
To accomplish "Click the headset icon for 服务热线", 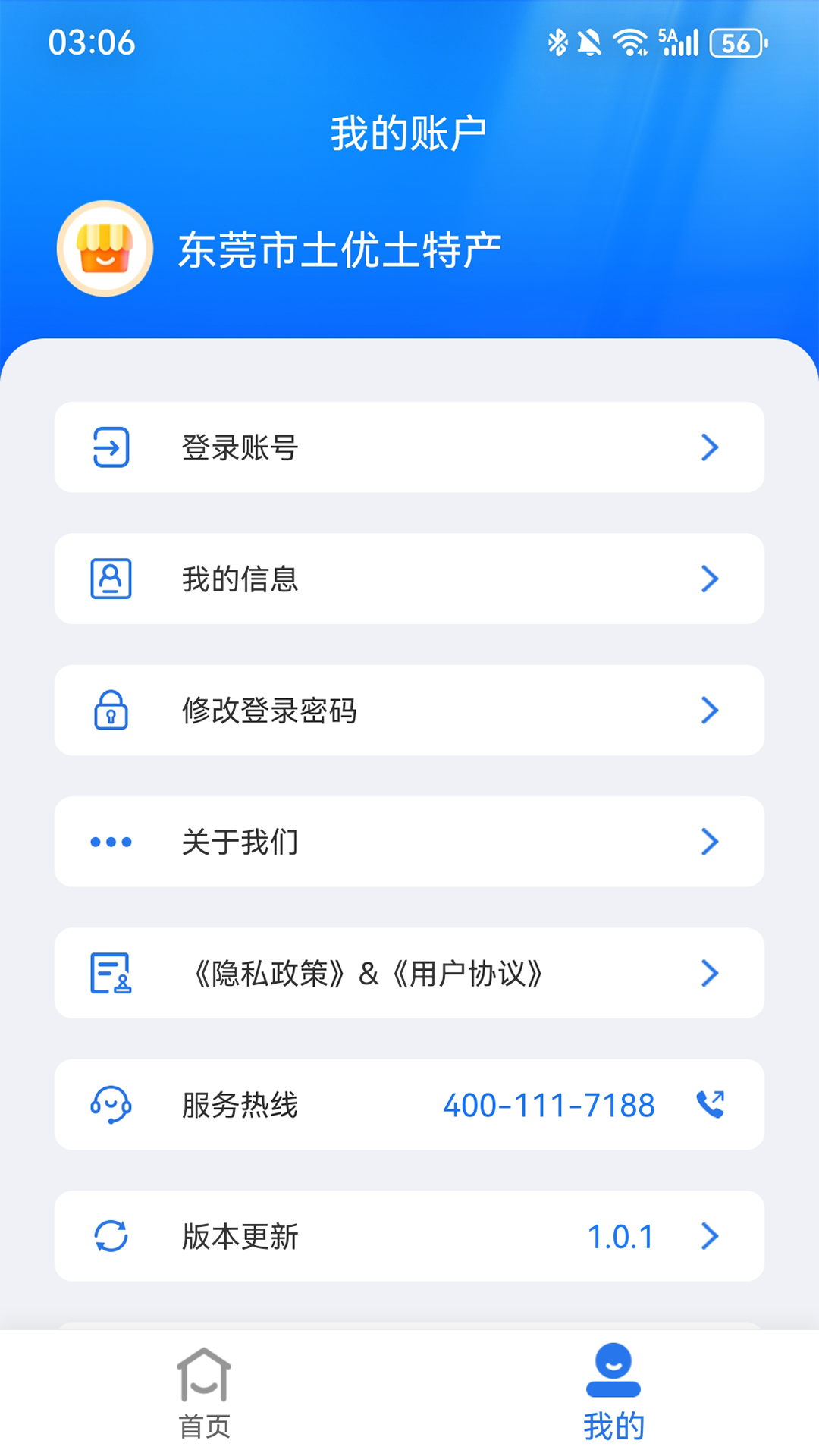I will pyautogui.click(x=111, y=1105).
